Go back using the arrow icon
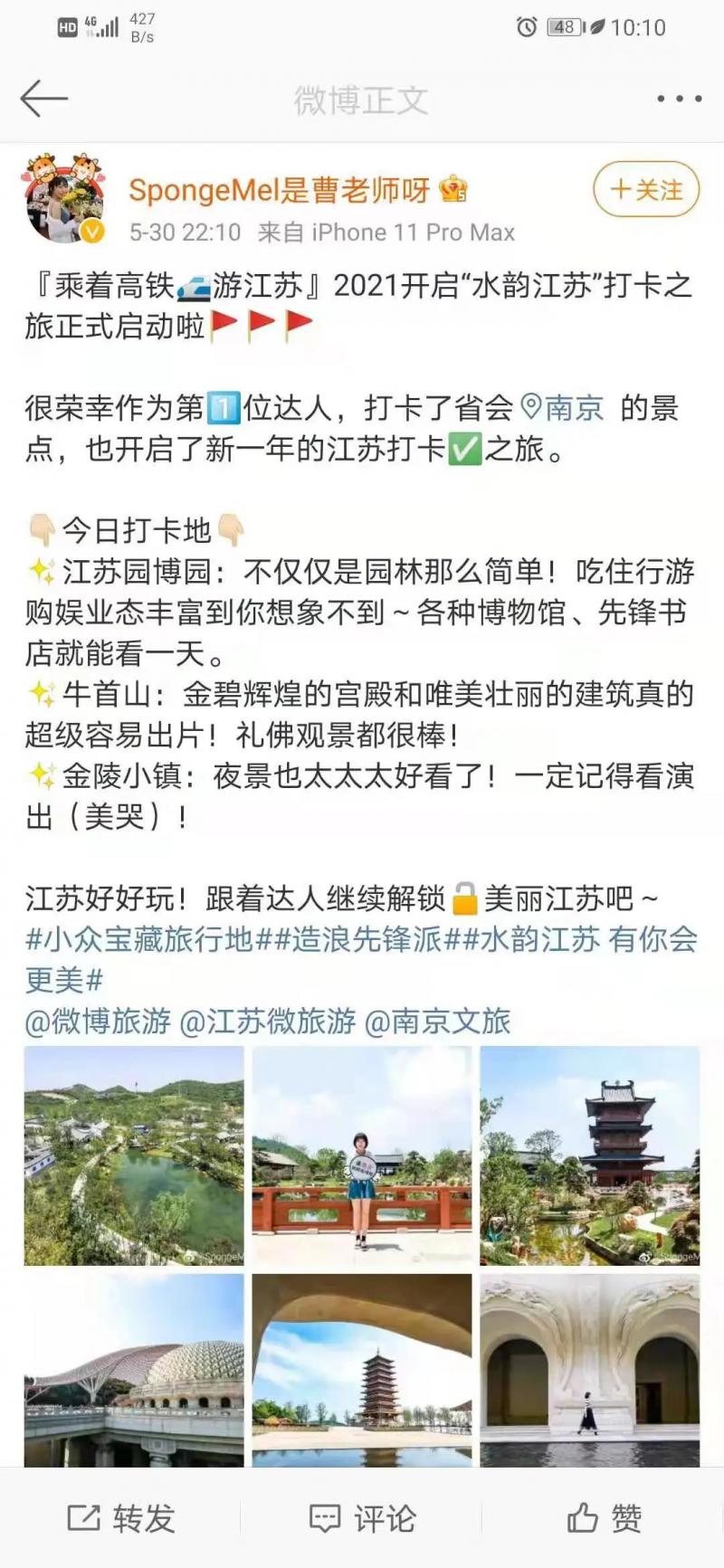Screen dimensions: 724x1568 [x=43, y=99]
